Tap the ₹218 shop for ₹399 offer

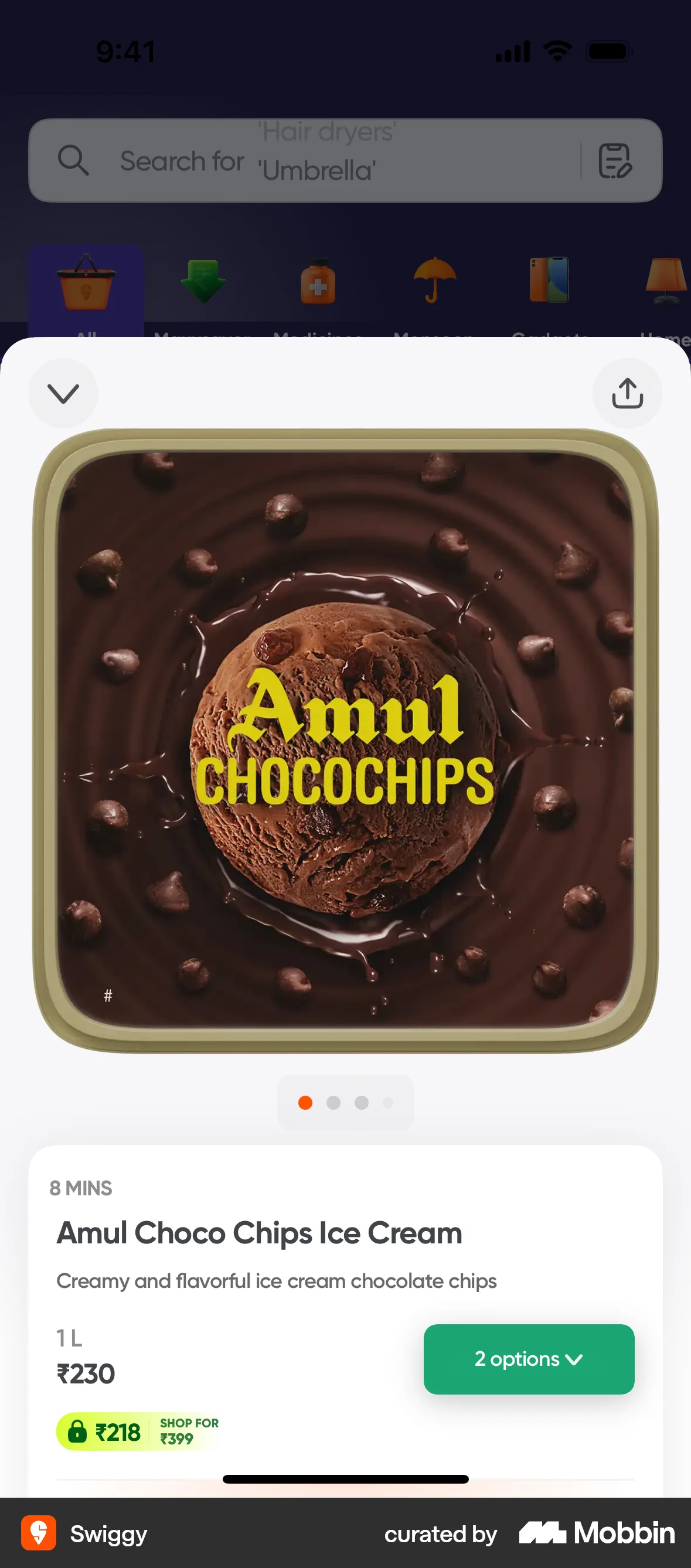[x=139, y=1431]
